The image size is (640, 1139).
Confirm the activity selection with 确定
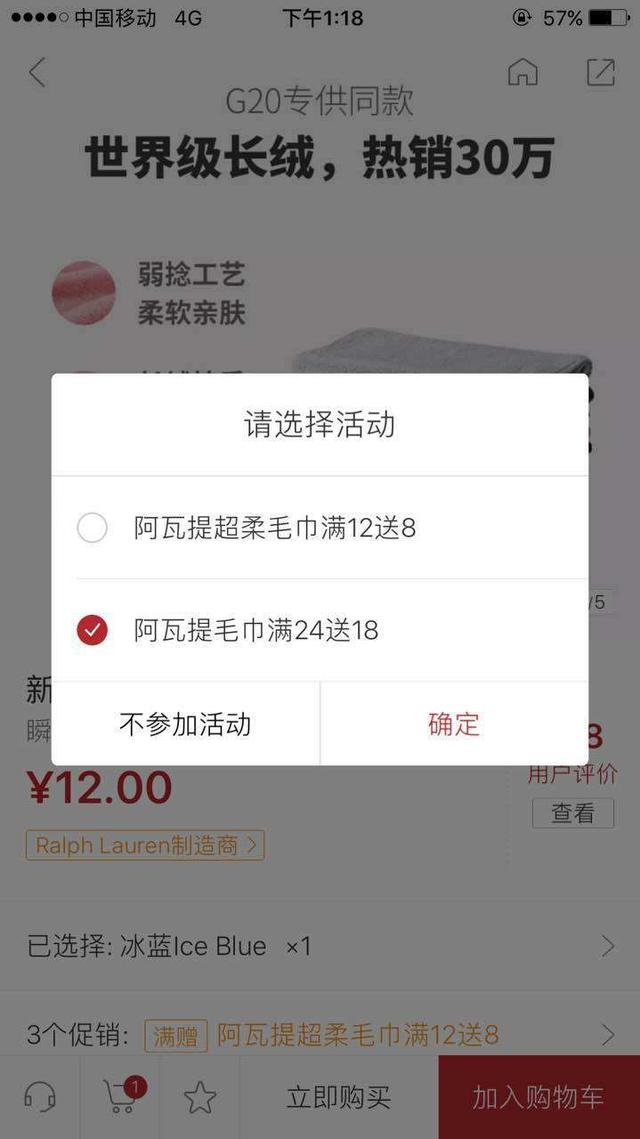coord(454,724)
